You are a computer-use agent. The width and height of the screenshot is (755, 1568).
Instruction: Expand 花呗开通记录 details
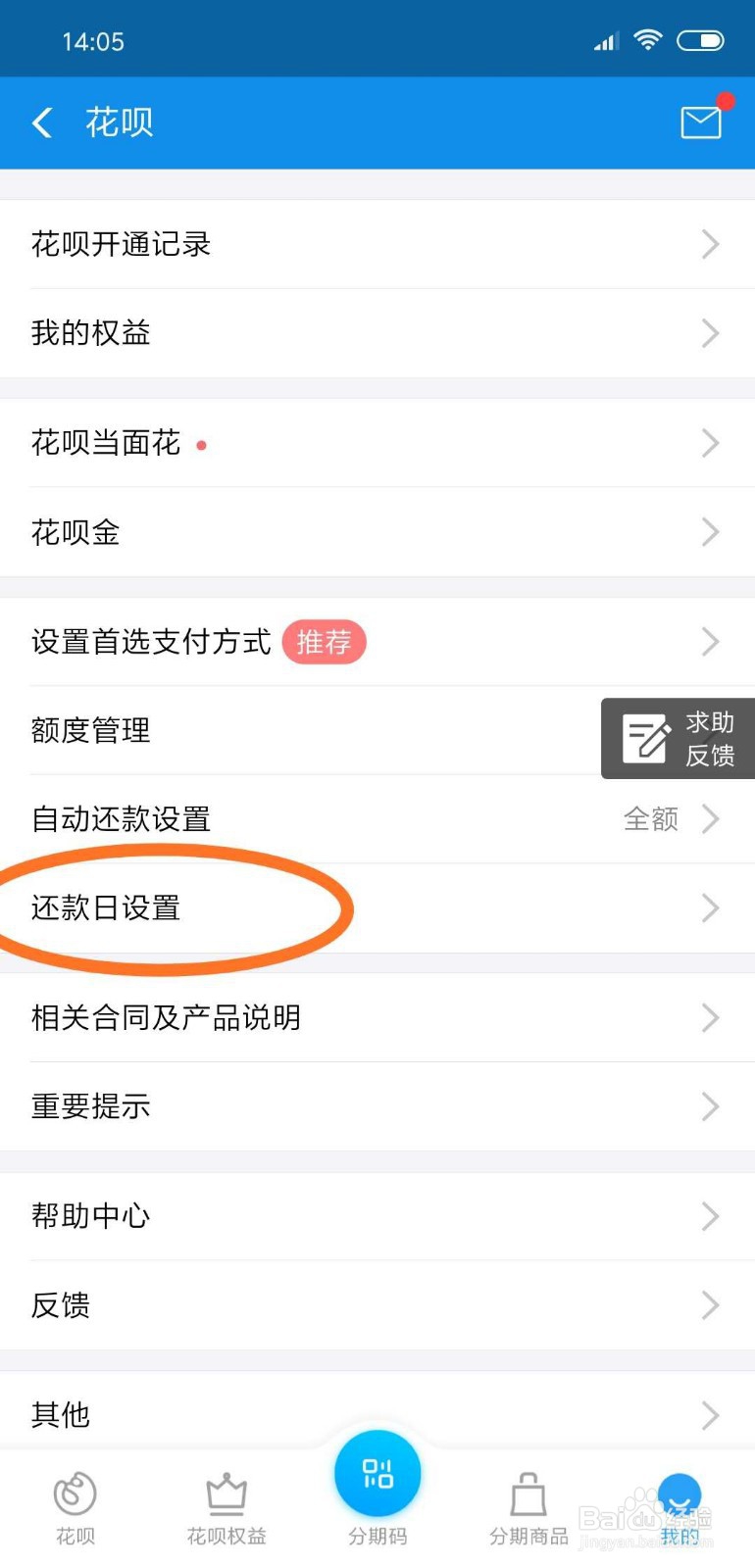point(121,244)
